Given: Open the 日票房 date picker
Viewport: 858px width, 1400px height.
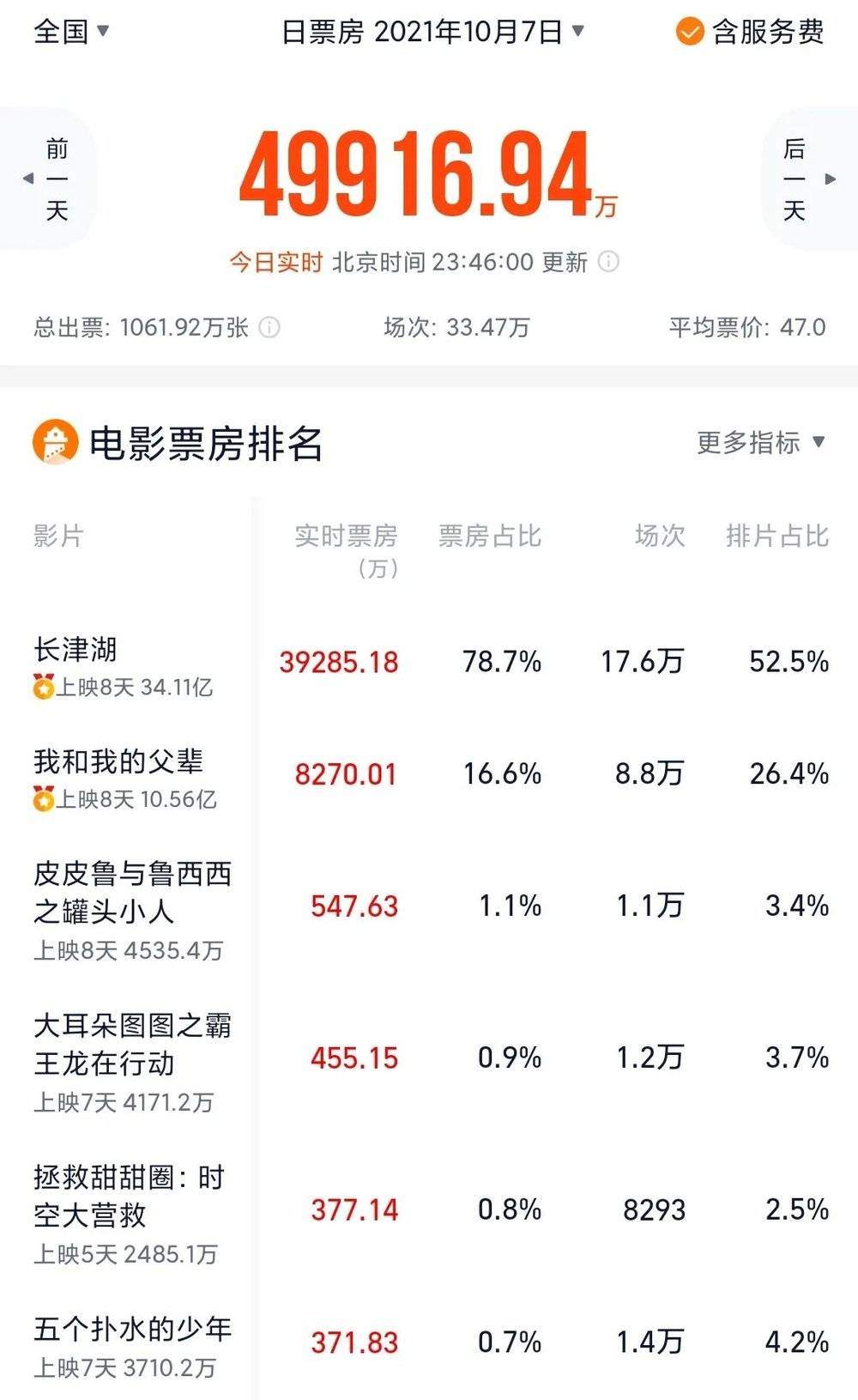Looking at the screenshot, I should click(433, 32).
